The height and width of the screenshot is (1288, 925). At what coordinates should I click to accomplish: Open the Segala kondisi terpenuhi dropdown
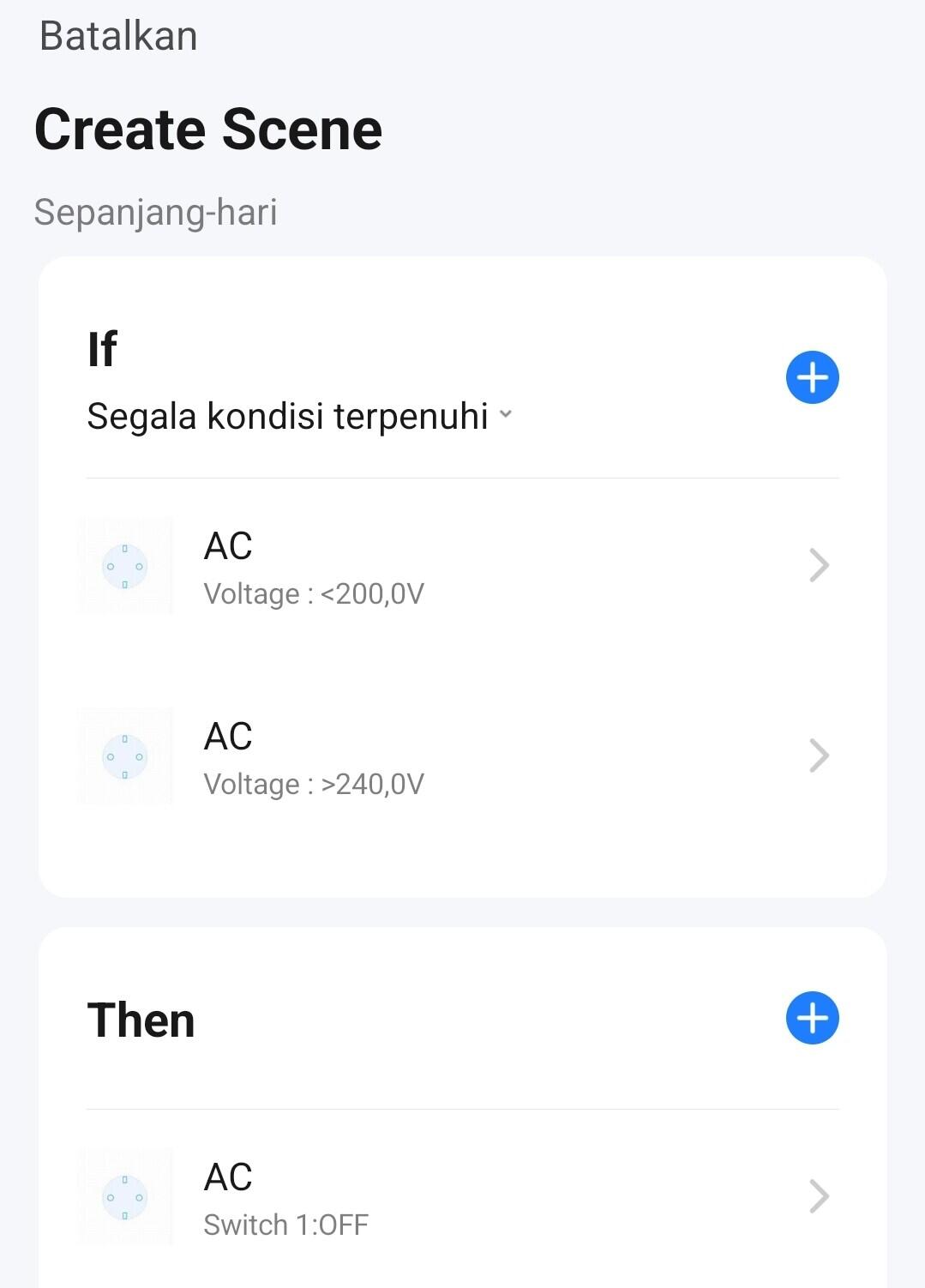(298, 415)
